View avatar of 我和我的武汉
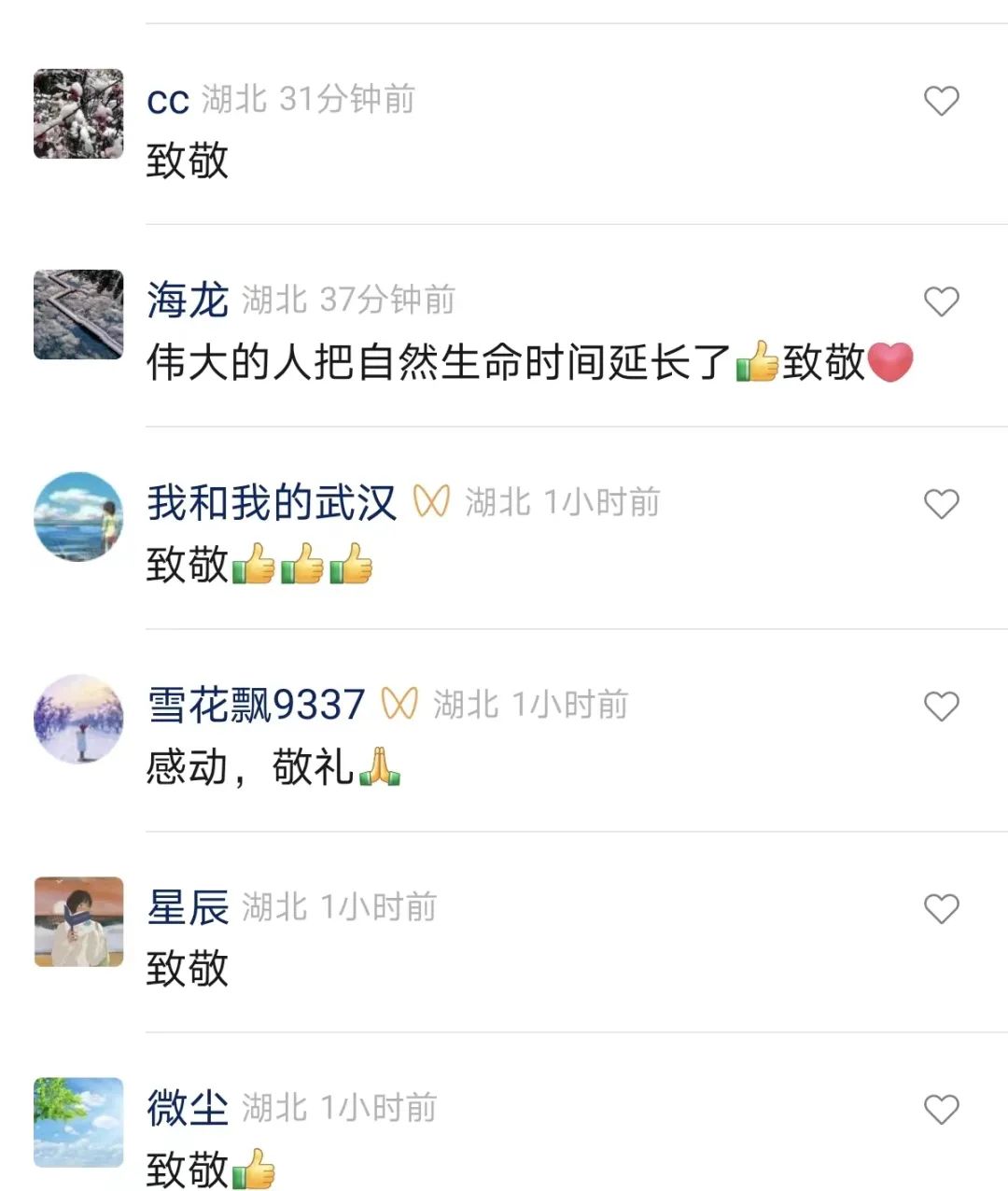The image size is (1008, 1191). click(78, 517)
